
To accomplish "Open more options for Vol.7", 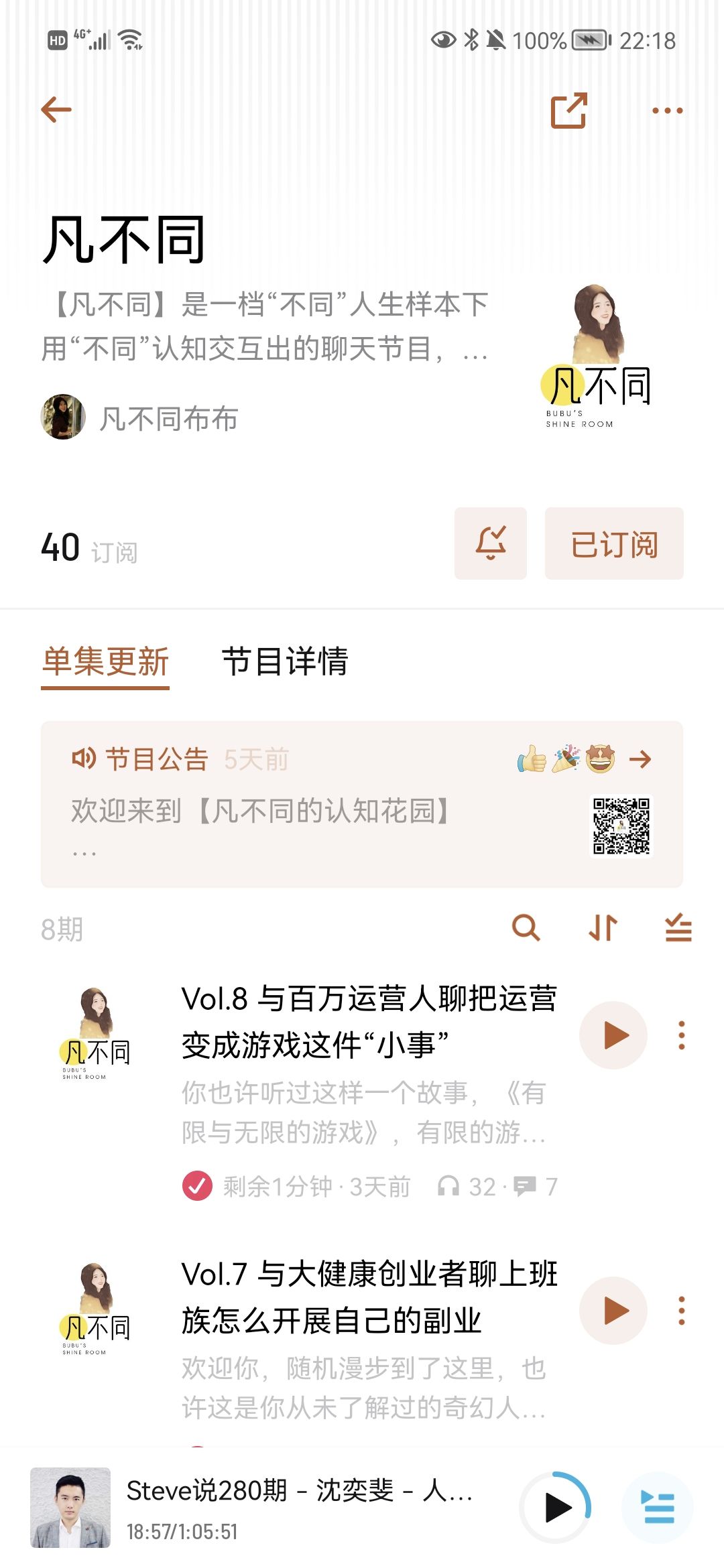I will click(682, 1311).
